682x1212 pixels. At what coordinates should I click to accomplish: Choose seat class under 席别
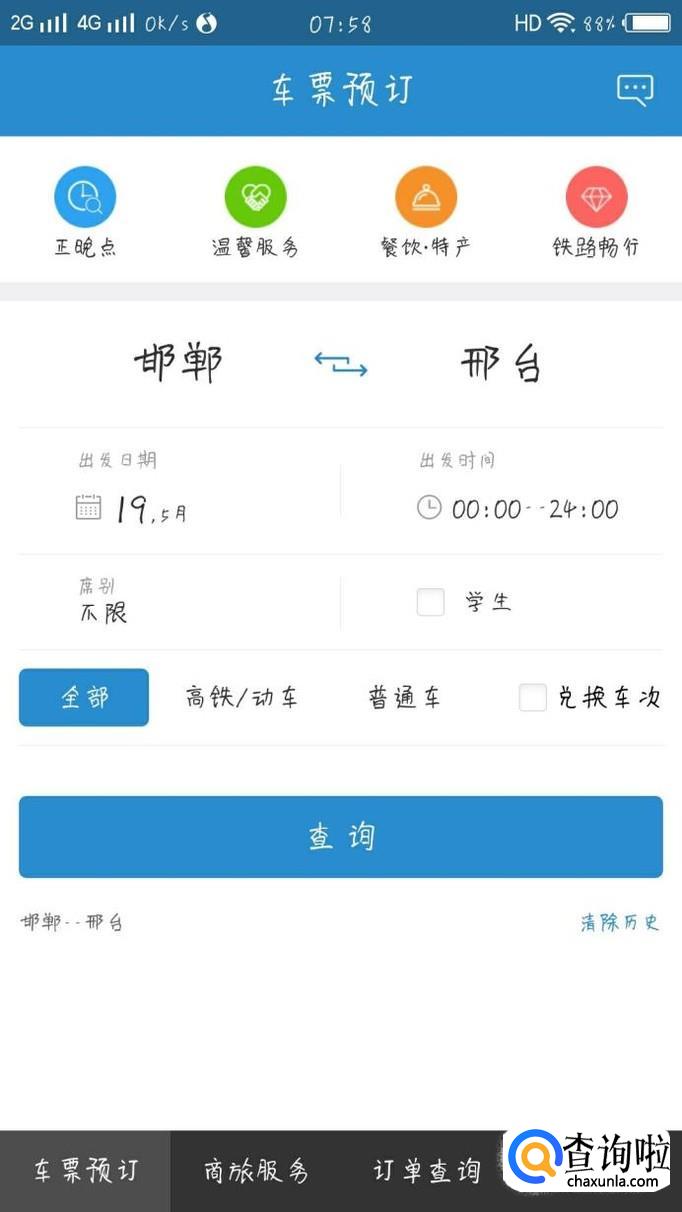pos(104,611)
